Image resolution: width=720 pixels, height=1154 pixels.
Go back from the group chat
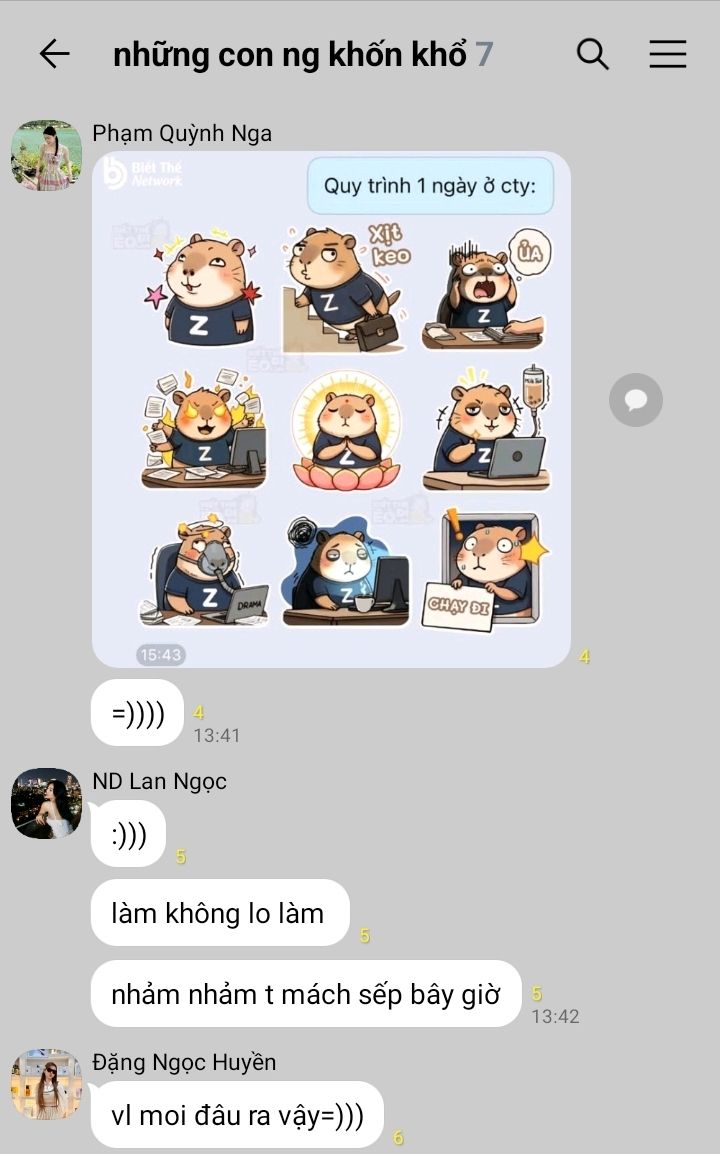(x=54, y=54)
